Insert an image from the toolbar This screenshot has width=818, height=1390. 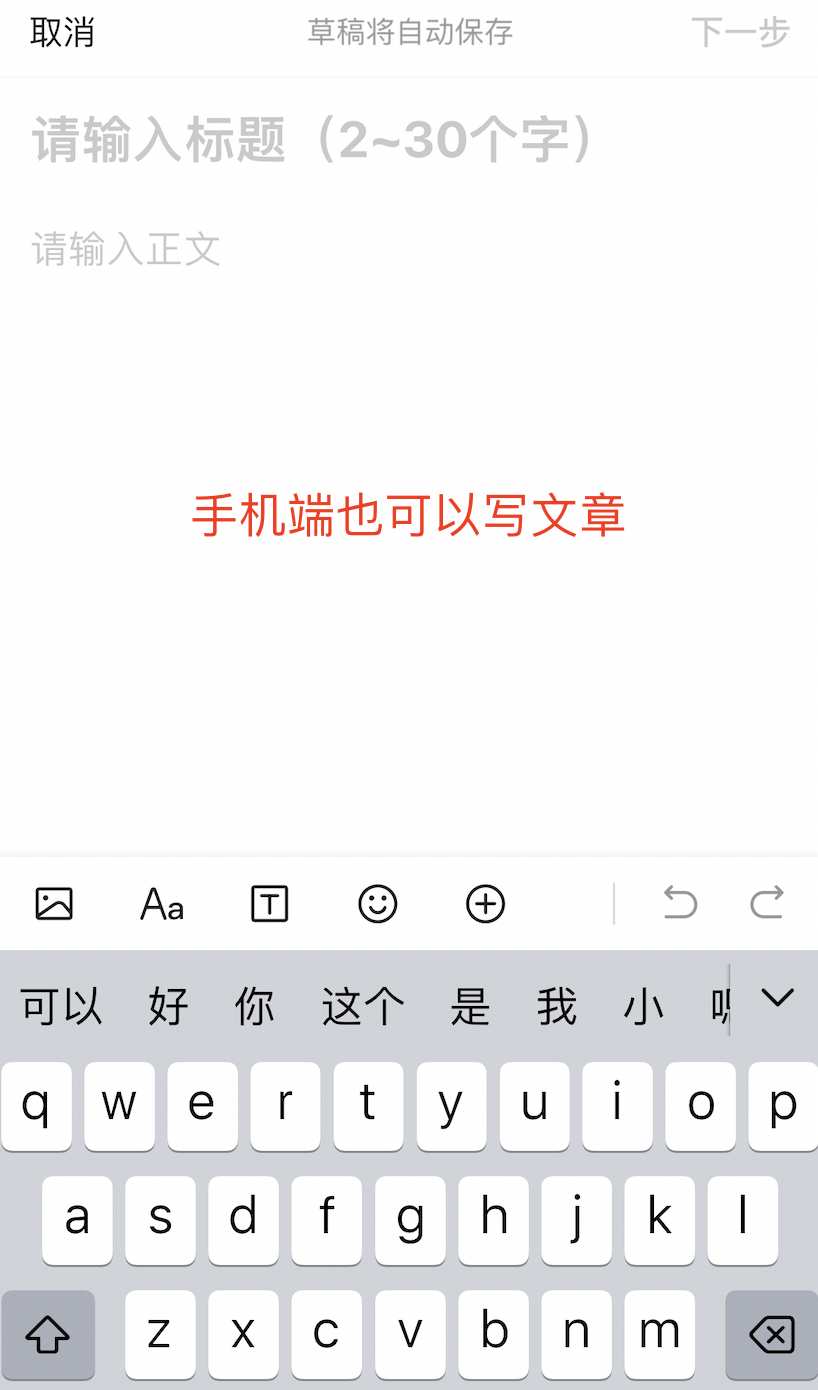[x=54, y=904]
